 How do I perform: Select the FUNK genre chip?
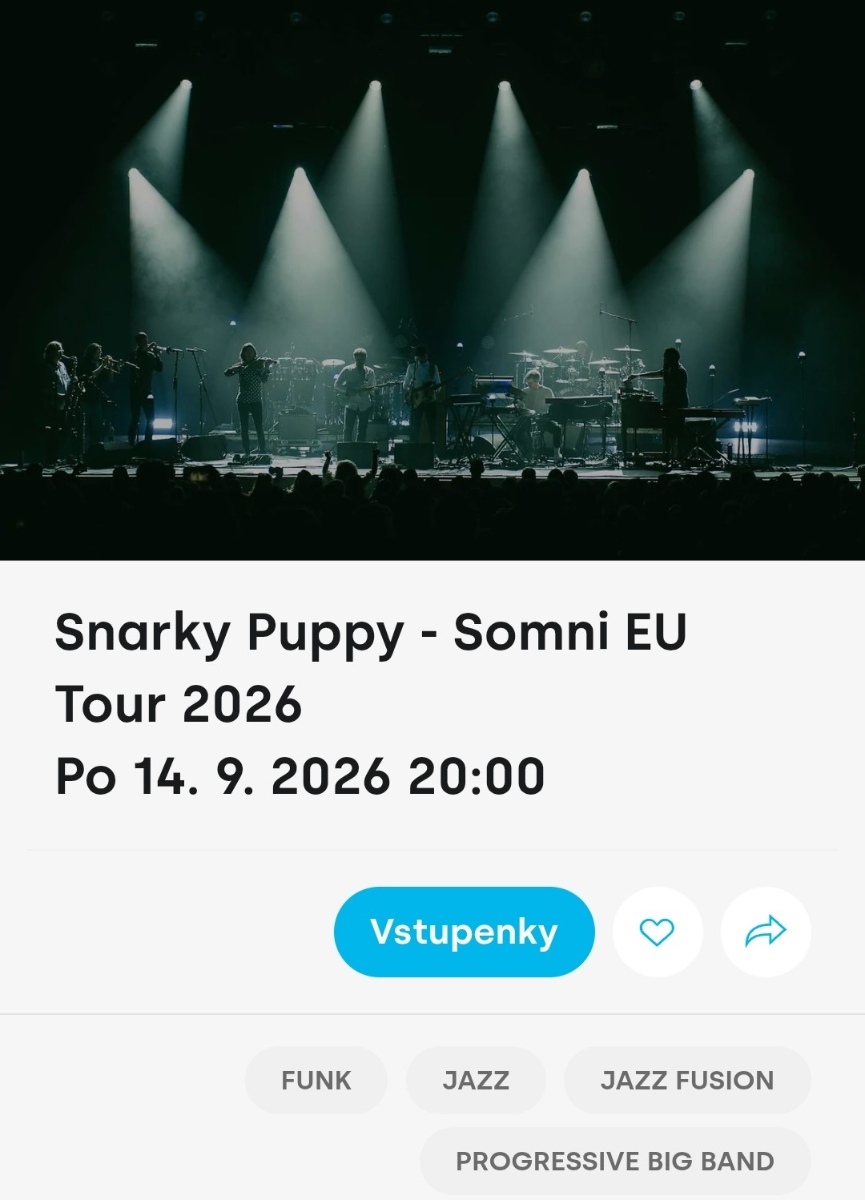coord(316,1080)
